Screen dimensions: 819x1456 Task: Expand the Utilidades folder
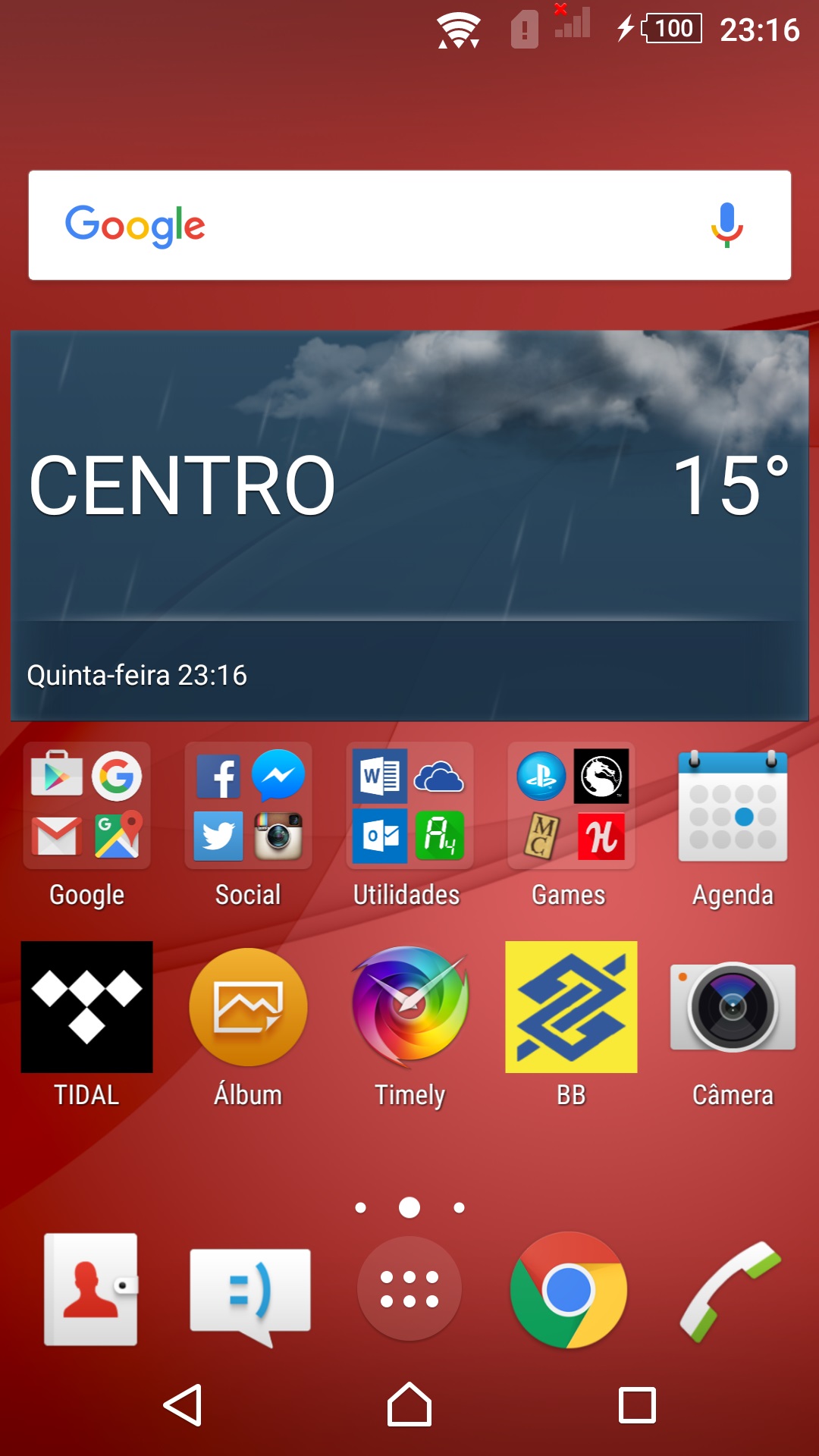click(x=409, y=806)
